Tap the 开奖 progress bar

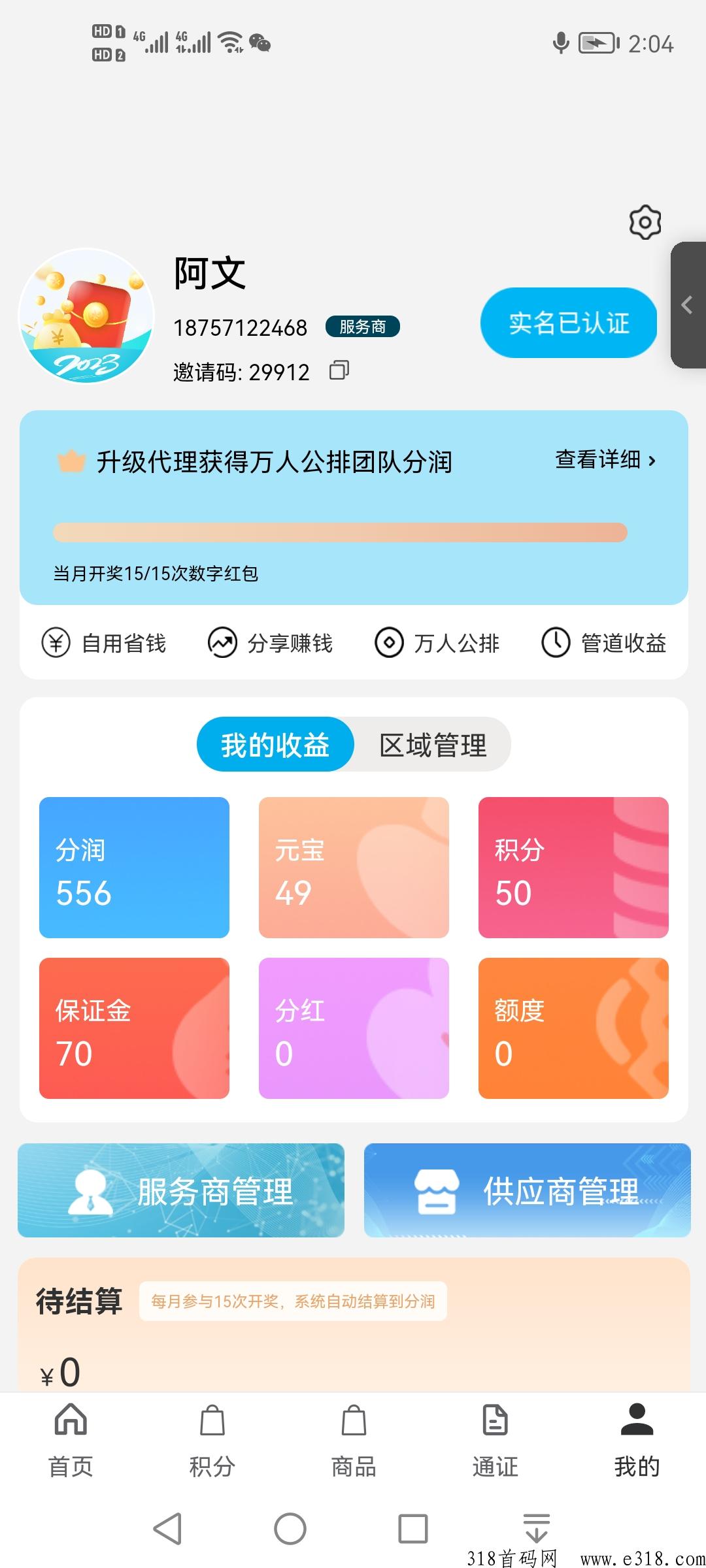340,532
